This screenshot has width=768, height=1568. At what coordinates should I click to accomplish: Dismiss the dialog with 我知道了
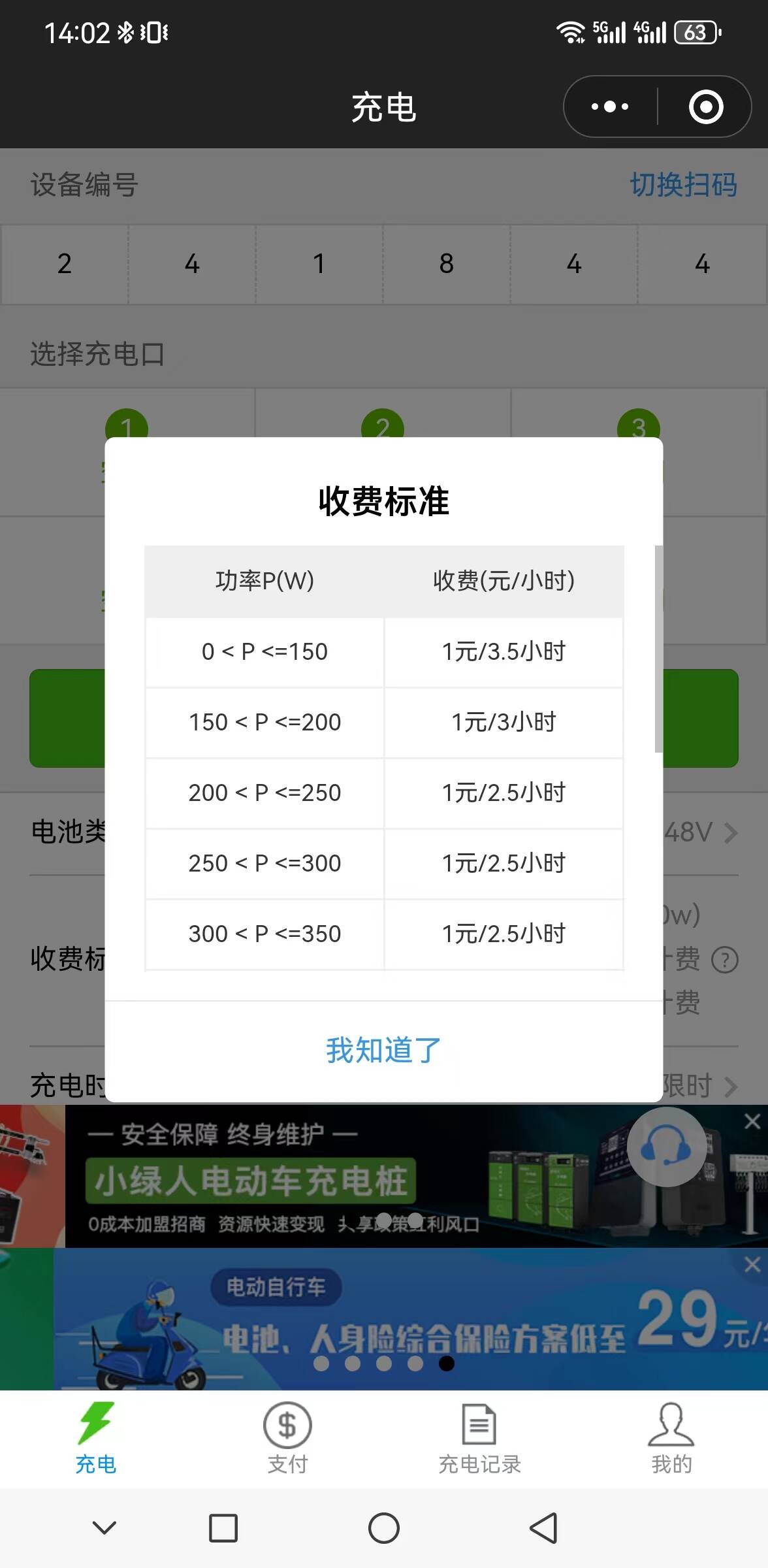(x=383, y=1050)
